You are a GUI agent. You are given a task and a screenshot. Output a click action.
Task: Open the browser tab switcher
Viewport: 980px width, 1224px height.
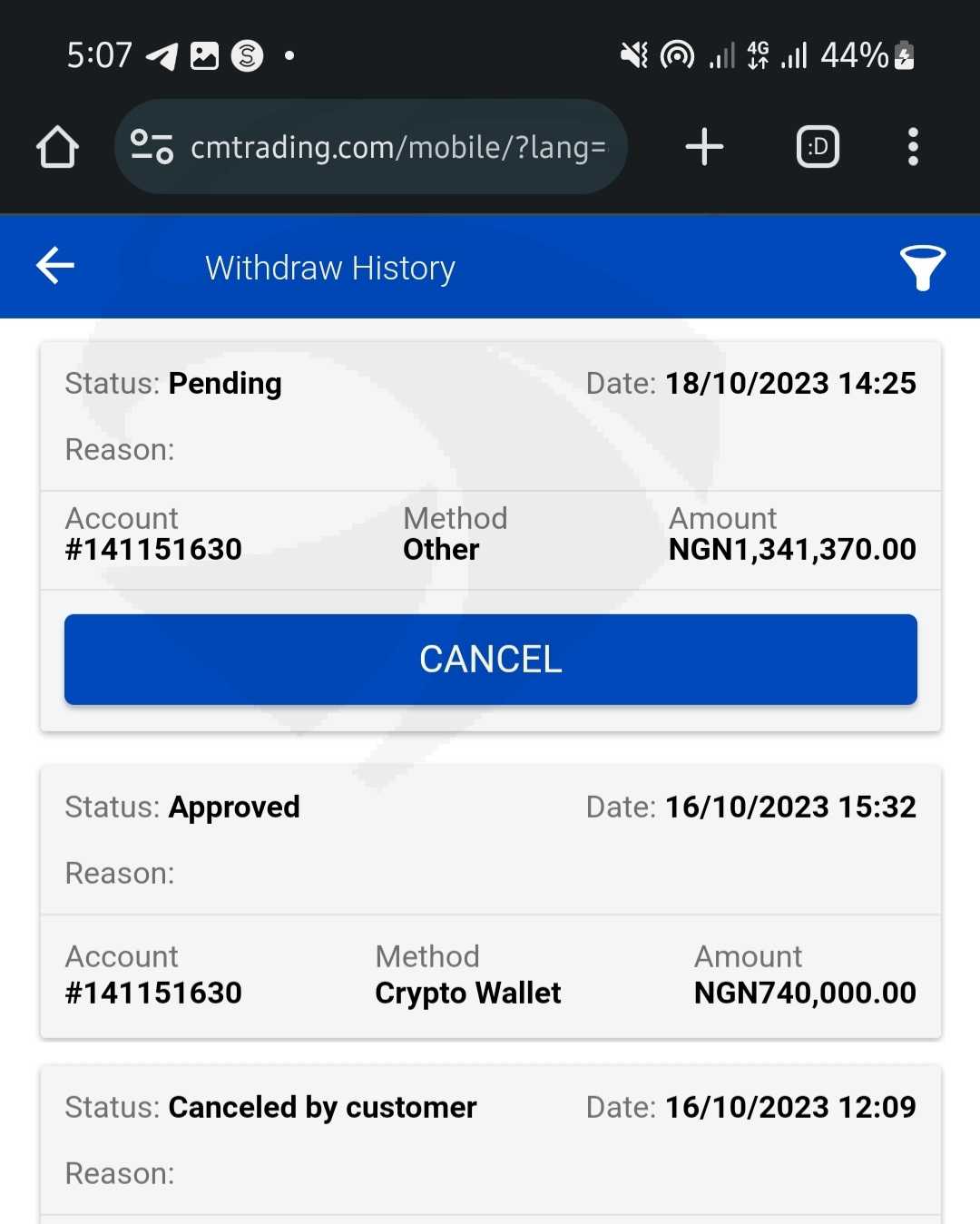click(x=818, y=147)
